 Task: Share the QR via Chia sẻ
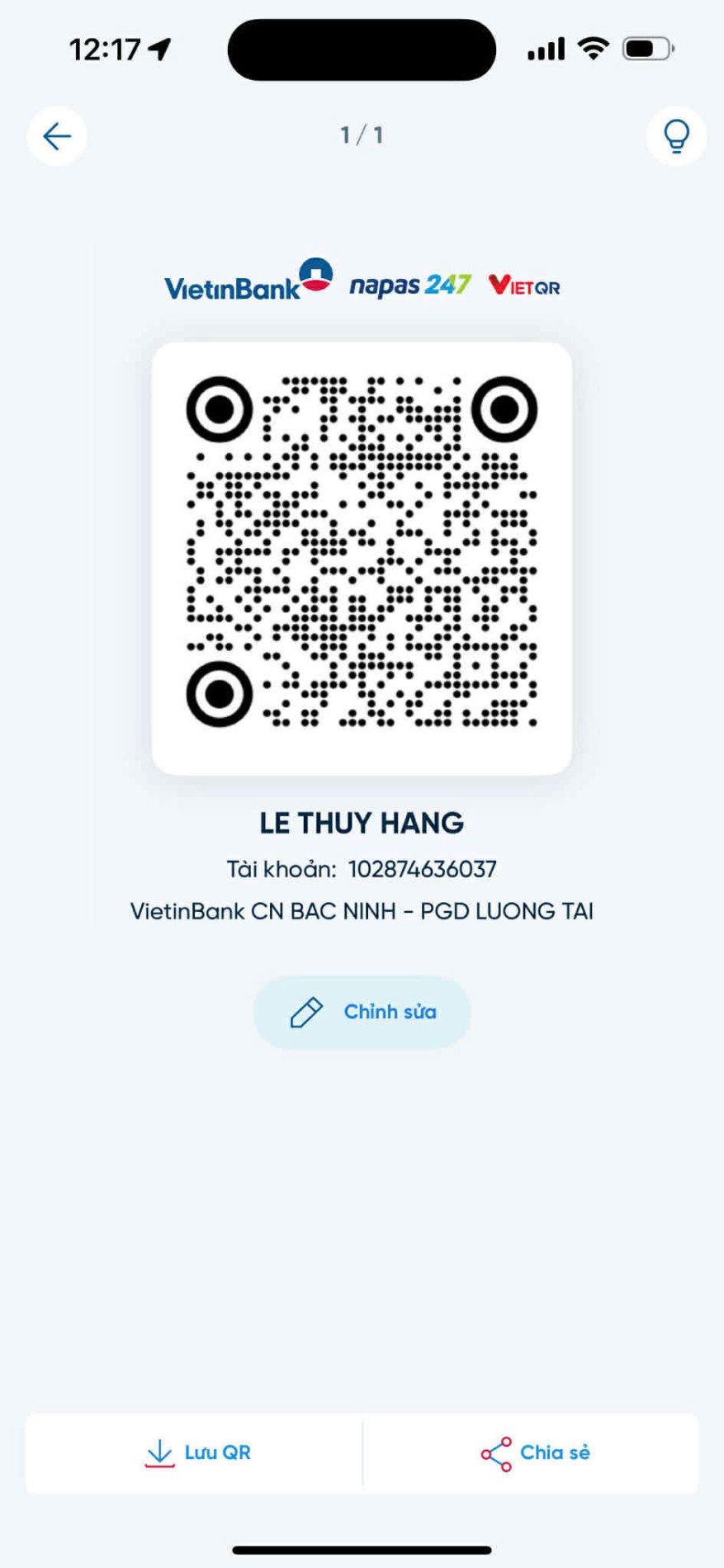[x=534, y=1453]
